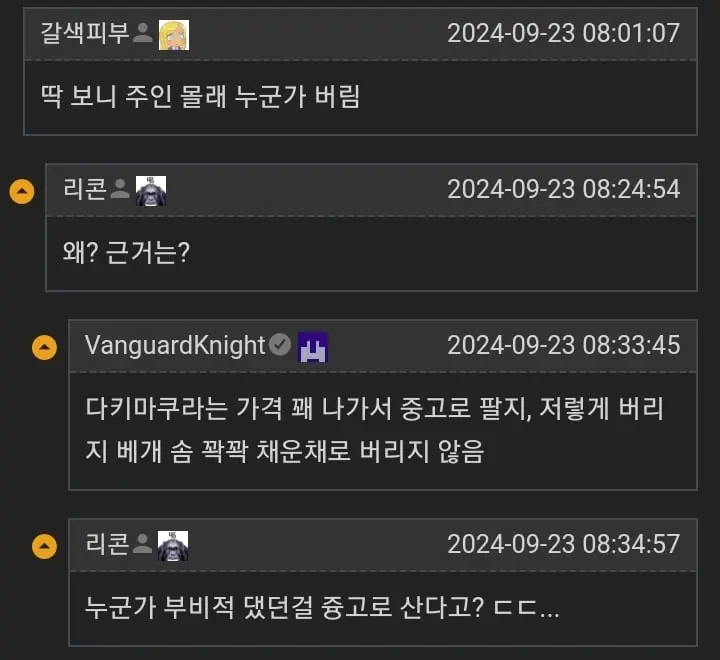Image resolution: width=720 pixels, height=660 pixels.
Task: Tap the orange up-arrow beside '왜? 근거는?' reply
Action: 21,190
